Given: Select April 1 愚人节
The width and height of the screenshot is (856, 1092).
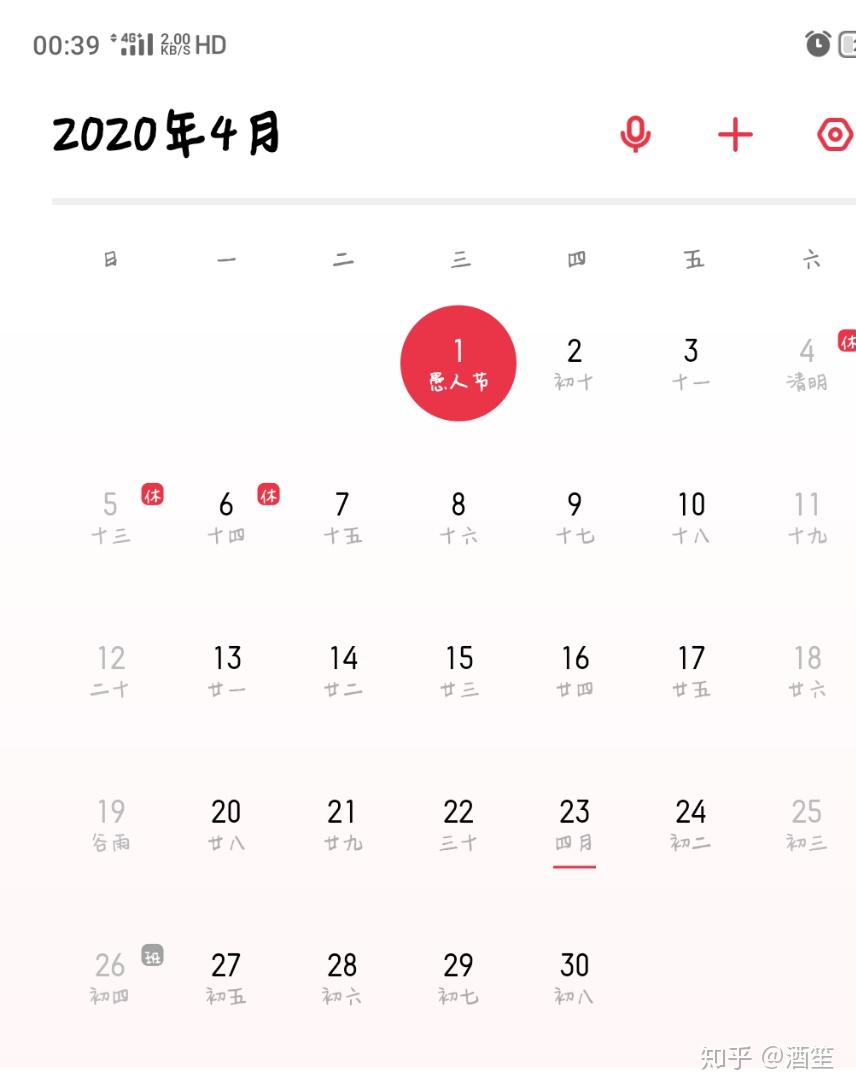Looking at the screenshot, I should [458, 363].
